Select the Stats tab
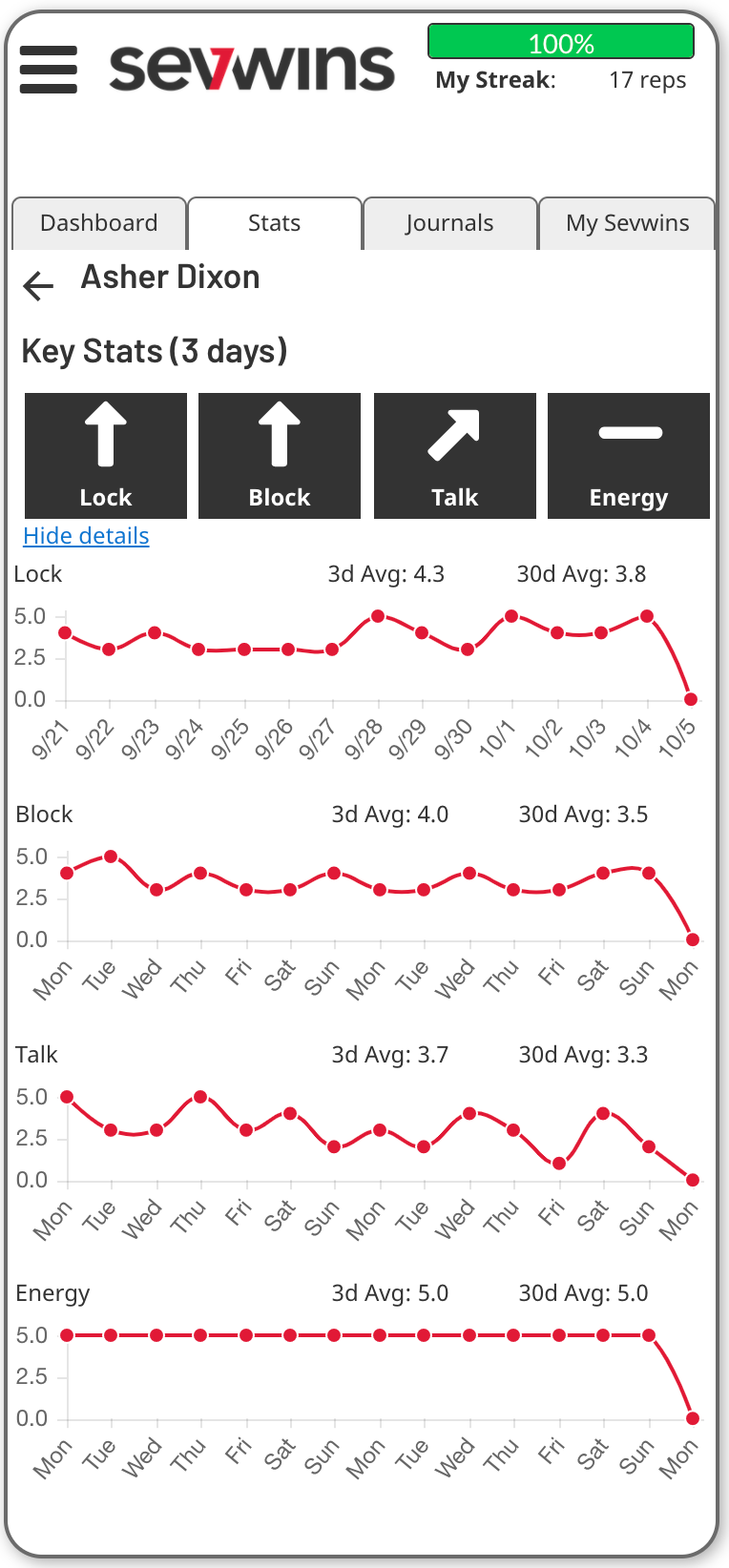 coord(275,223)
